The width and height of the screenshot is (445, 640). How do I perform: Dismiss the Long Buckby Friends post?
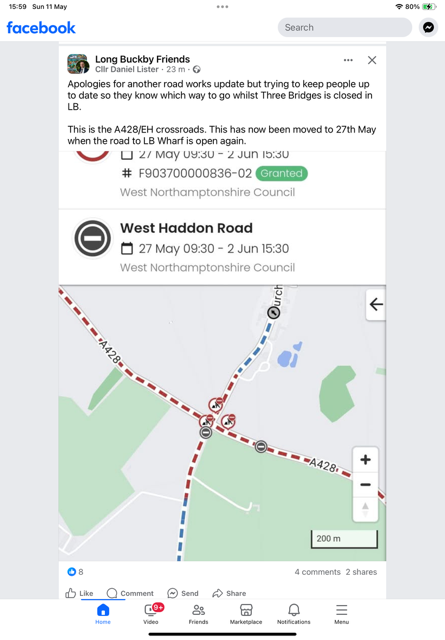pyautogui.click(x=372, y=60)
